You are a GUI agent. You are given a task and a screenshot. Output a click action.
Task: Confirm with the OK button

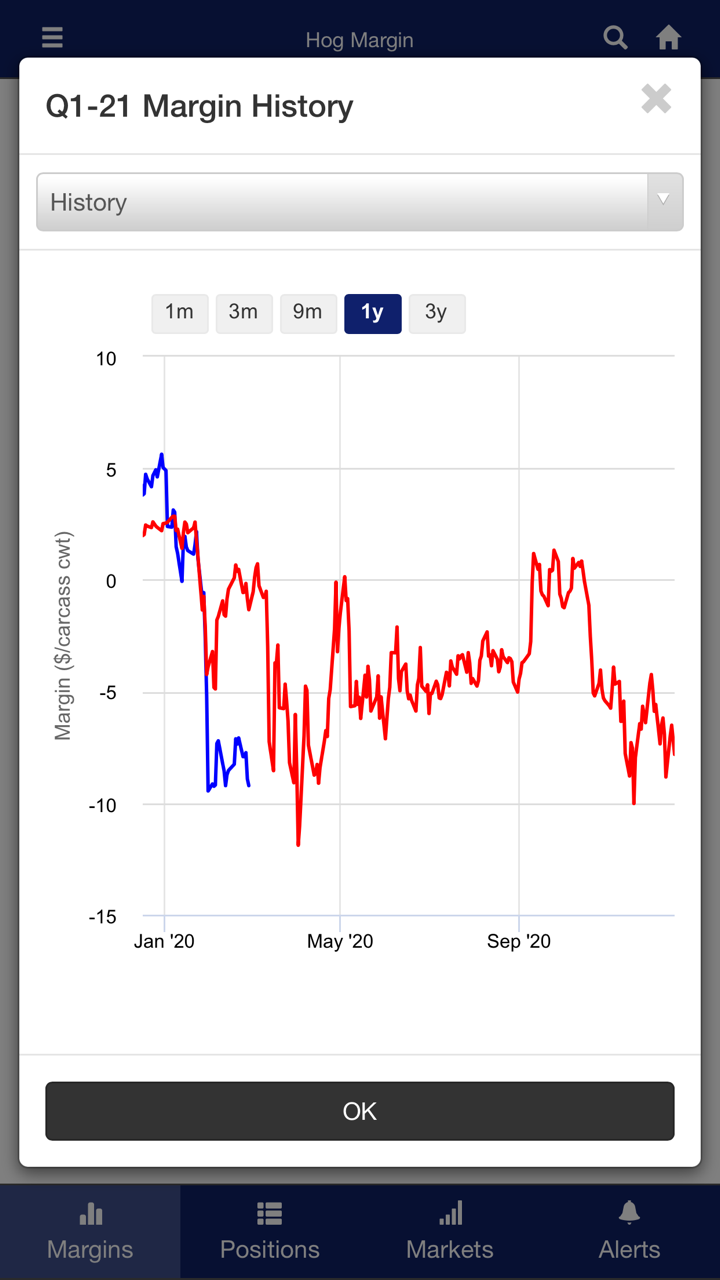click(x=360, y=1111)
